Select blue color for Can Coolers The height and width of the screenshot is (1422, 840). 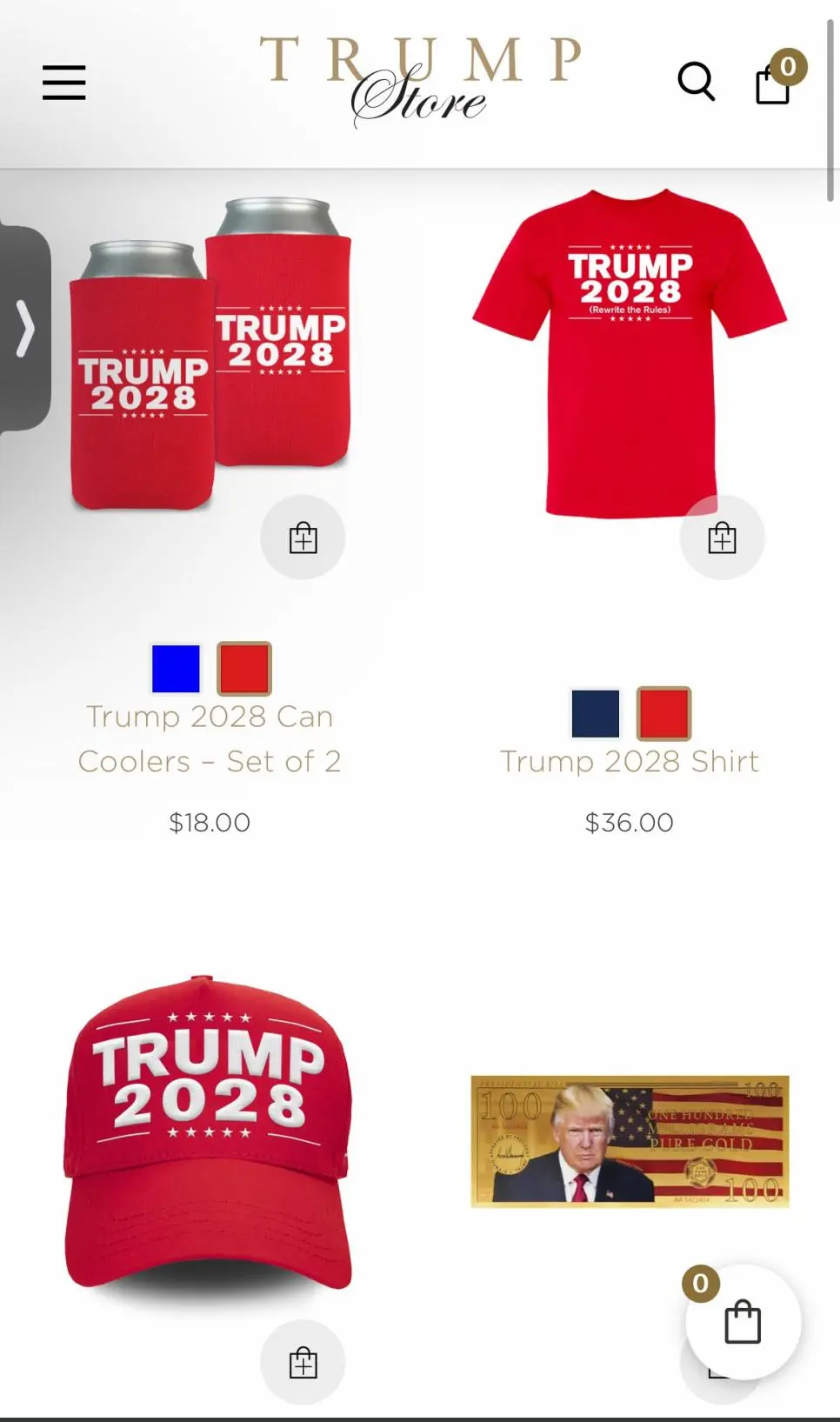tap(176, 668)
